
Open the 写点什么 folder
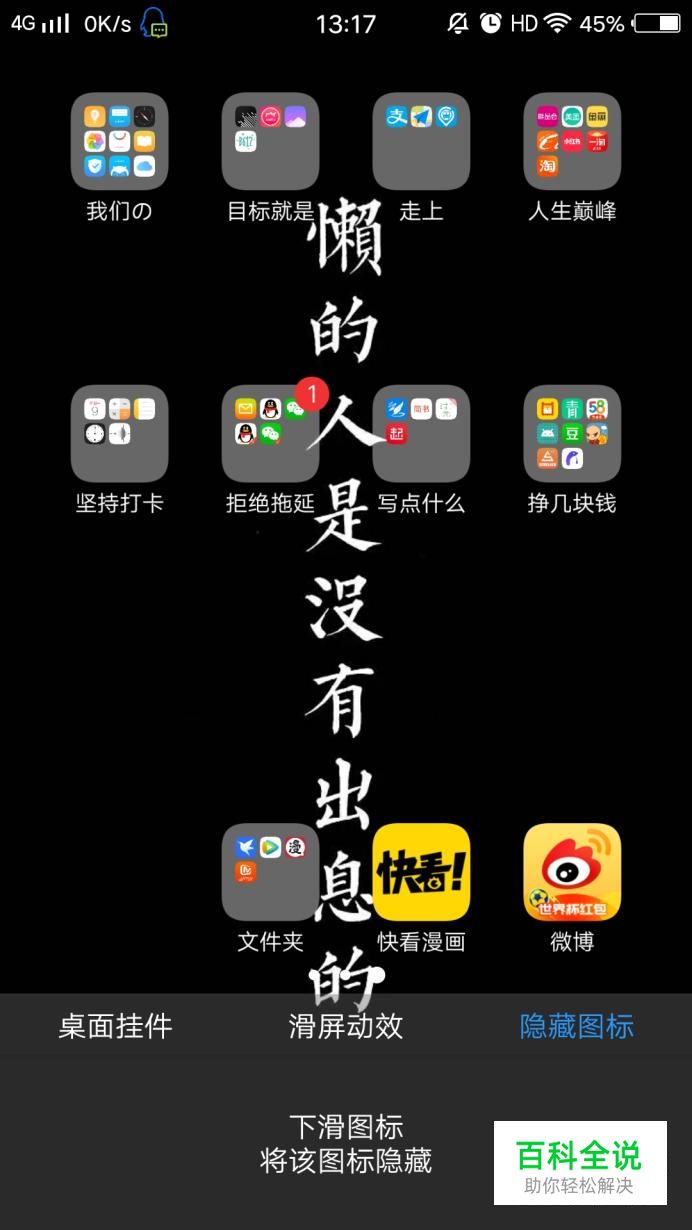421,434
